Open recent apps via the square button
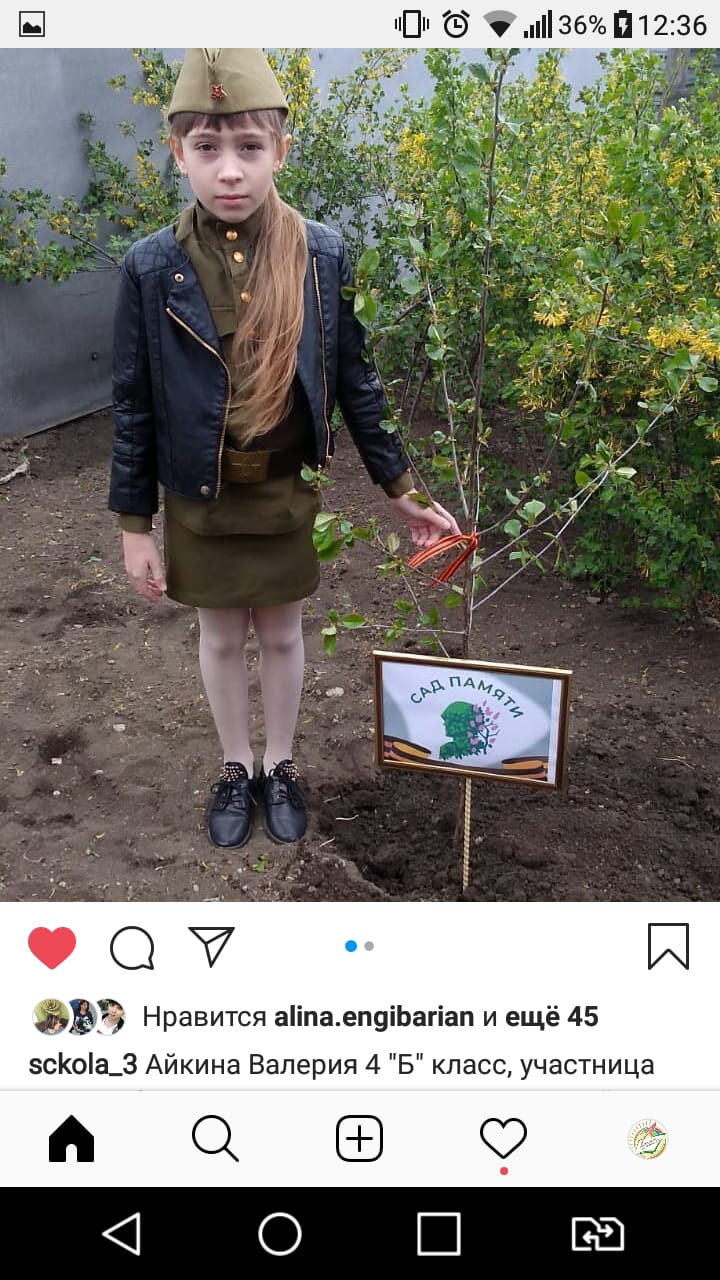The height and width of the screenshot is (1280, 720). (439, 1234)
